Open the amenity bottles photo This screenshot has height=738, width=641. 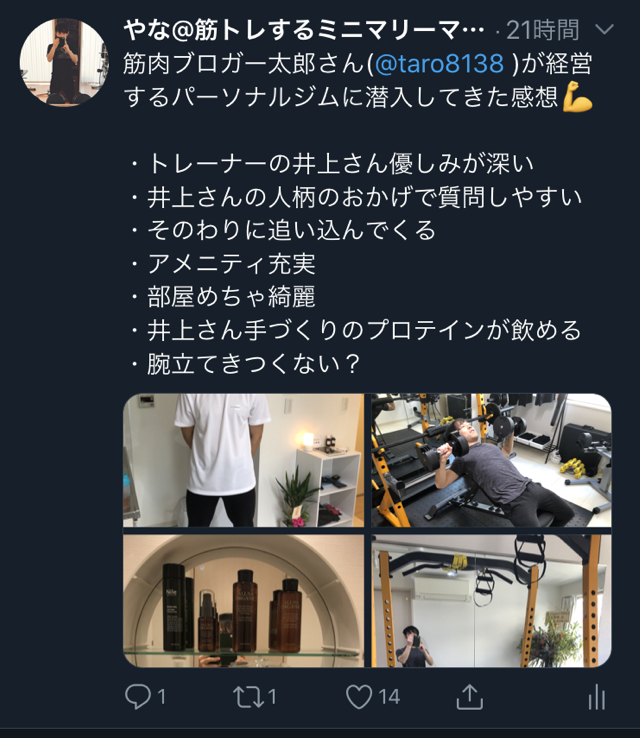pos(243,601)
